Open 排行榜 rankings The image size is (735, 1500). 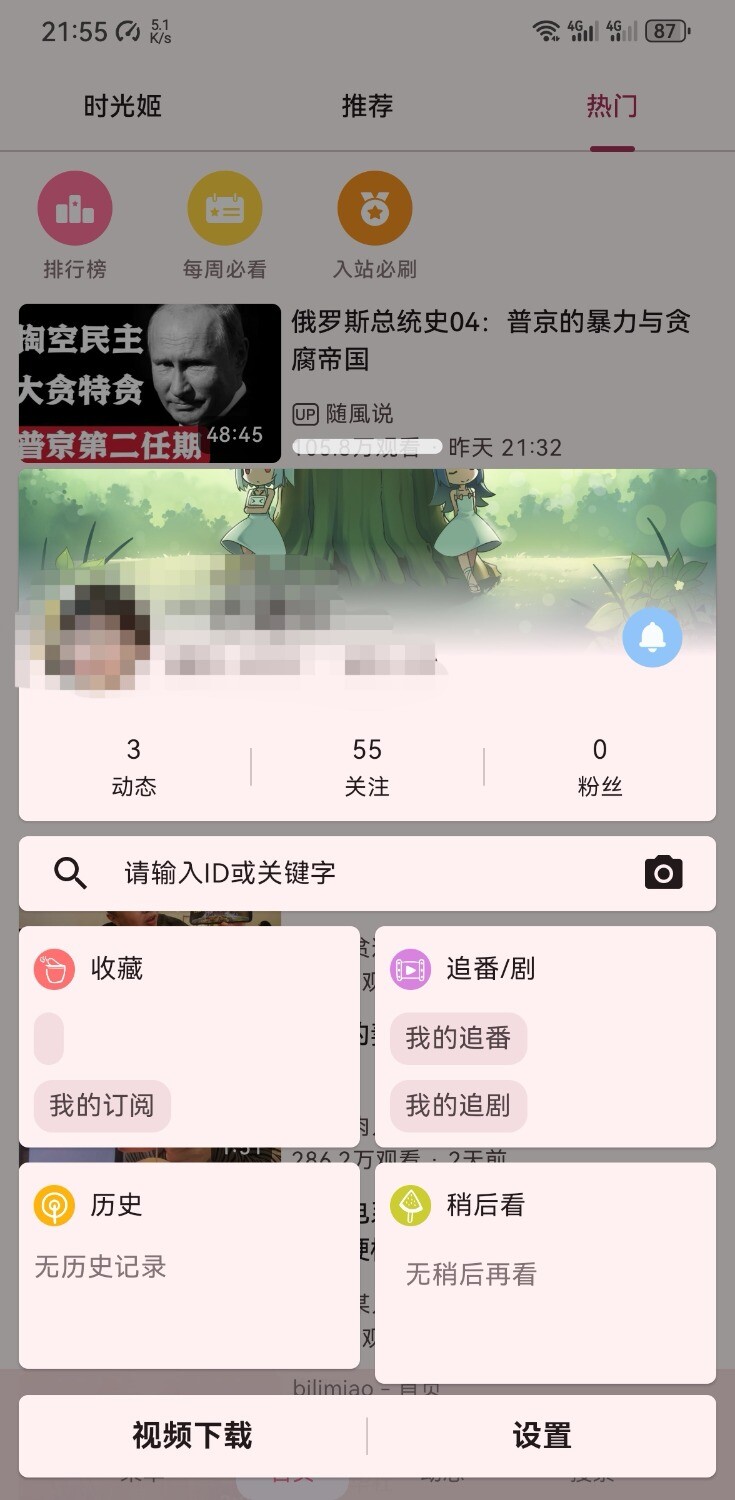coord(75,226)
